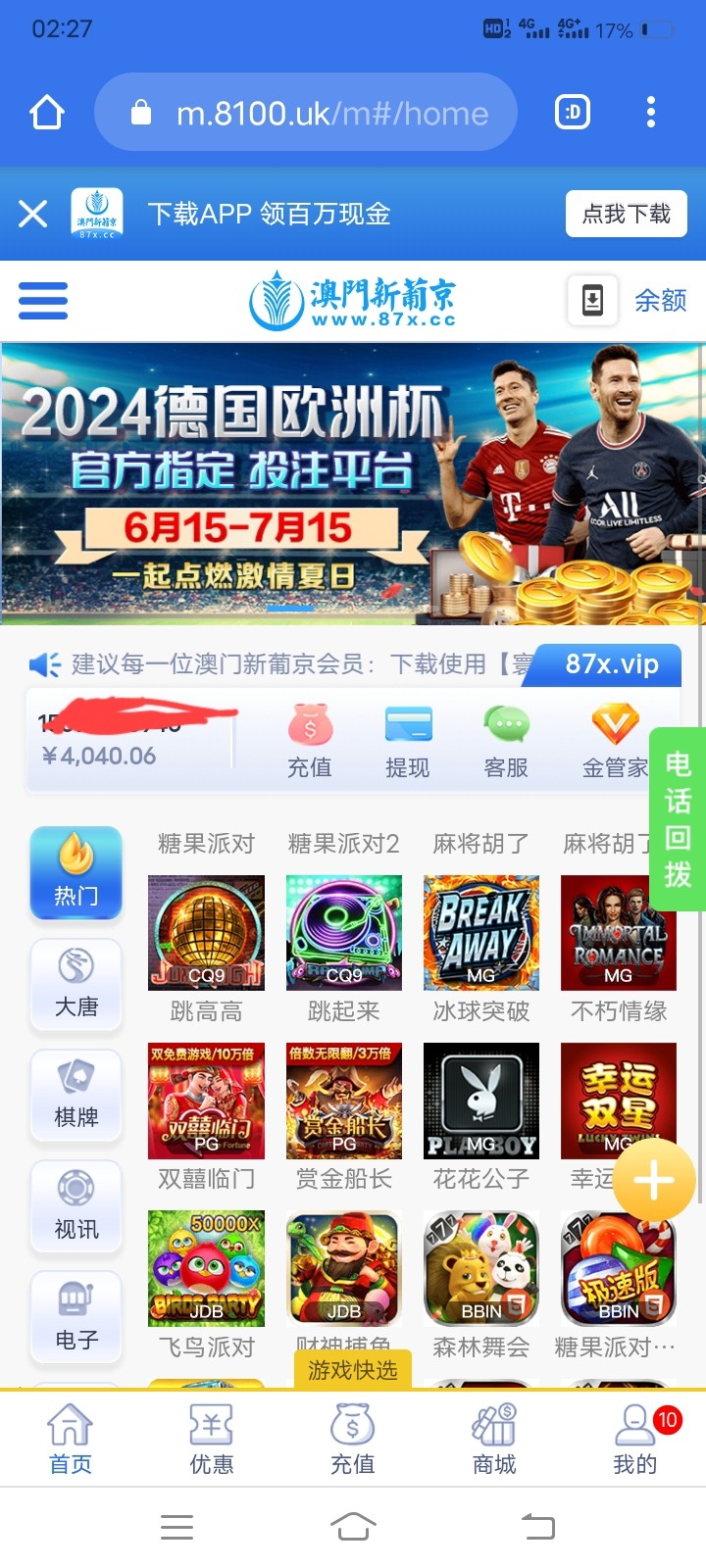Viewport: 706px width, 1568px height.
Task: Open the 跳高高 CQ9 game thumbnail
Action: tap(206, 931)
